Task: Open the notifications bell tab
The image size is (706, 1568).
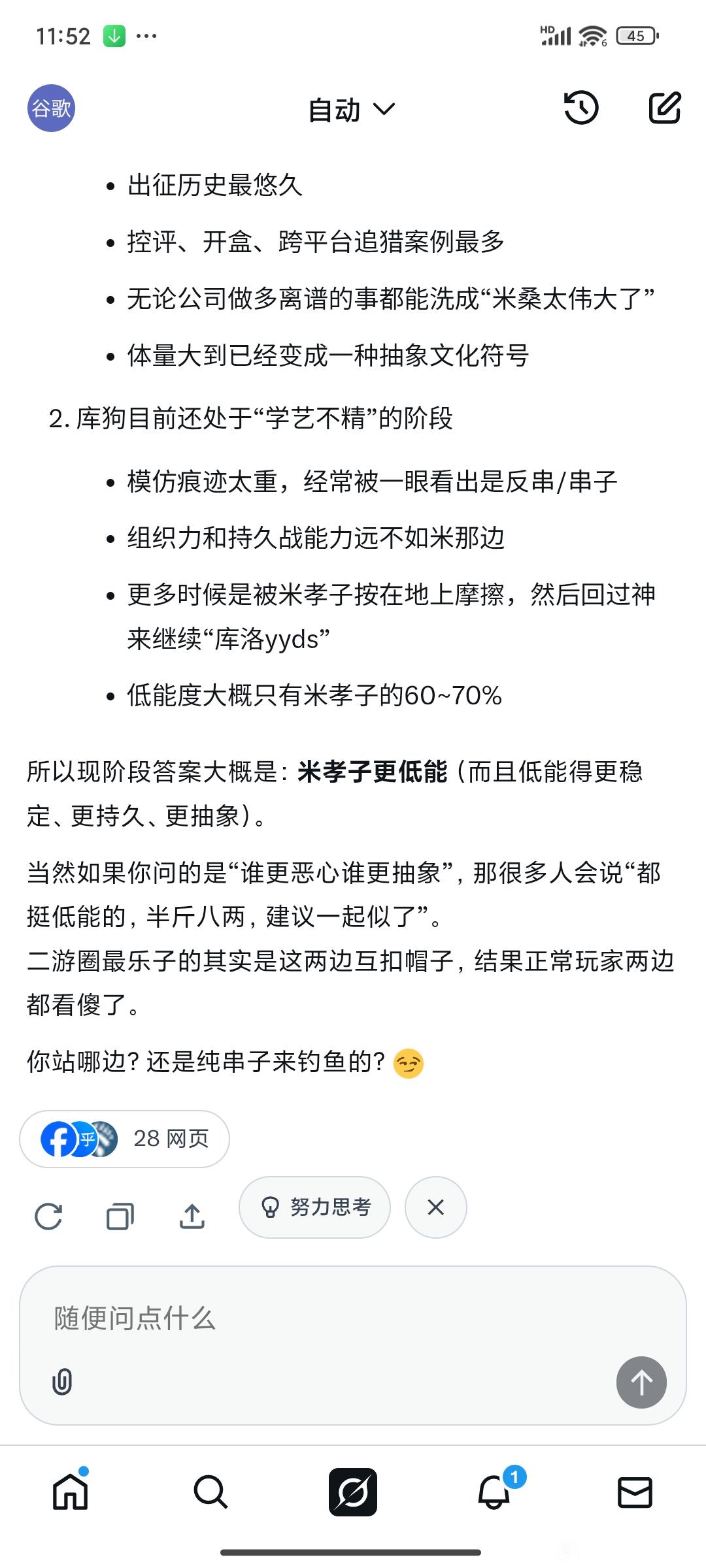Action: click(x=494, y=1493)
